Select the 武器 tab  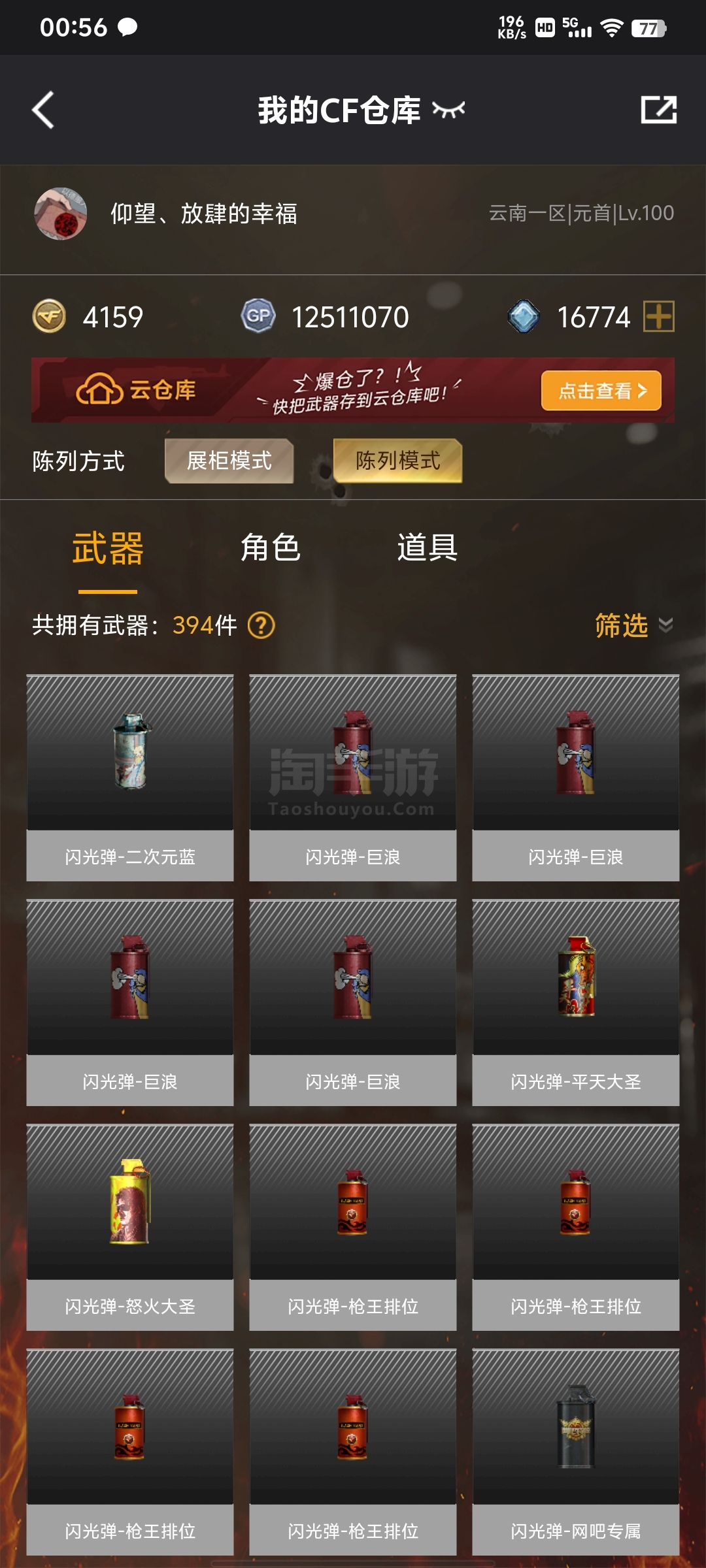pyautogui.click(x=108, y=549)
